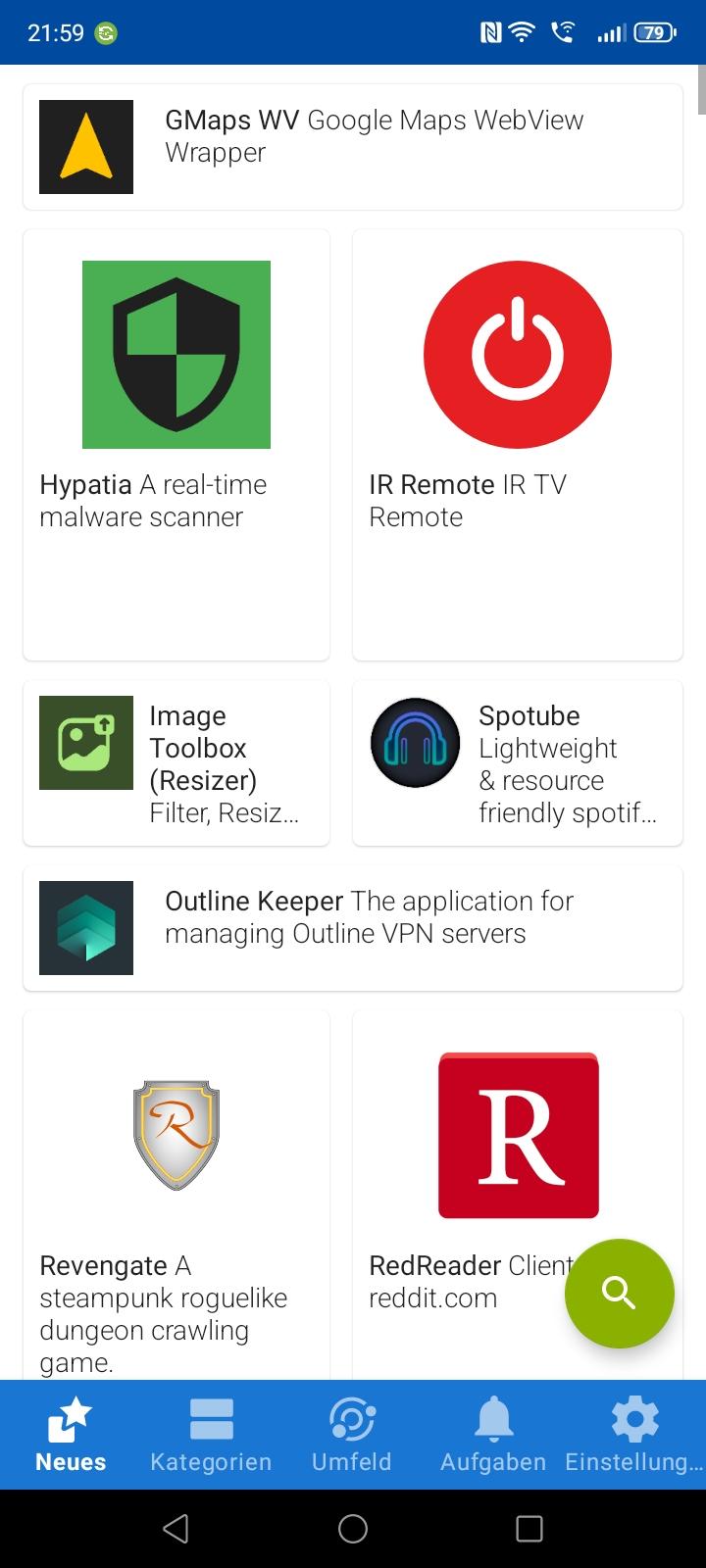The image size is (706, 1568).
Task: Open the Revengate game card
Action: (176, 1196)
